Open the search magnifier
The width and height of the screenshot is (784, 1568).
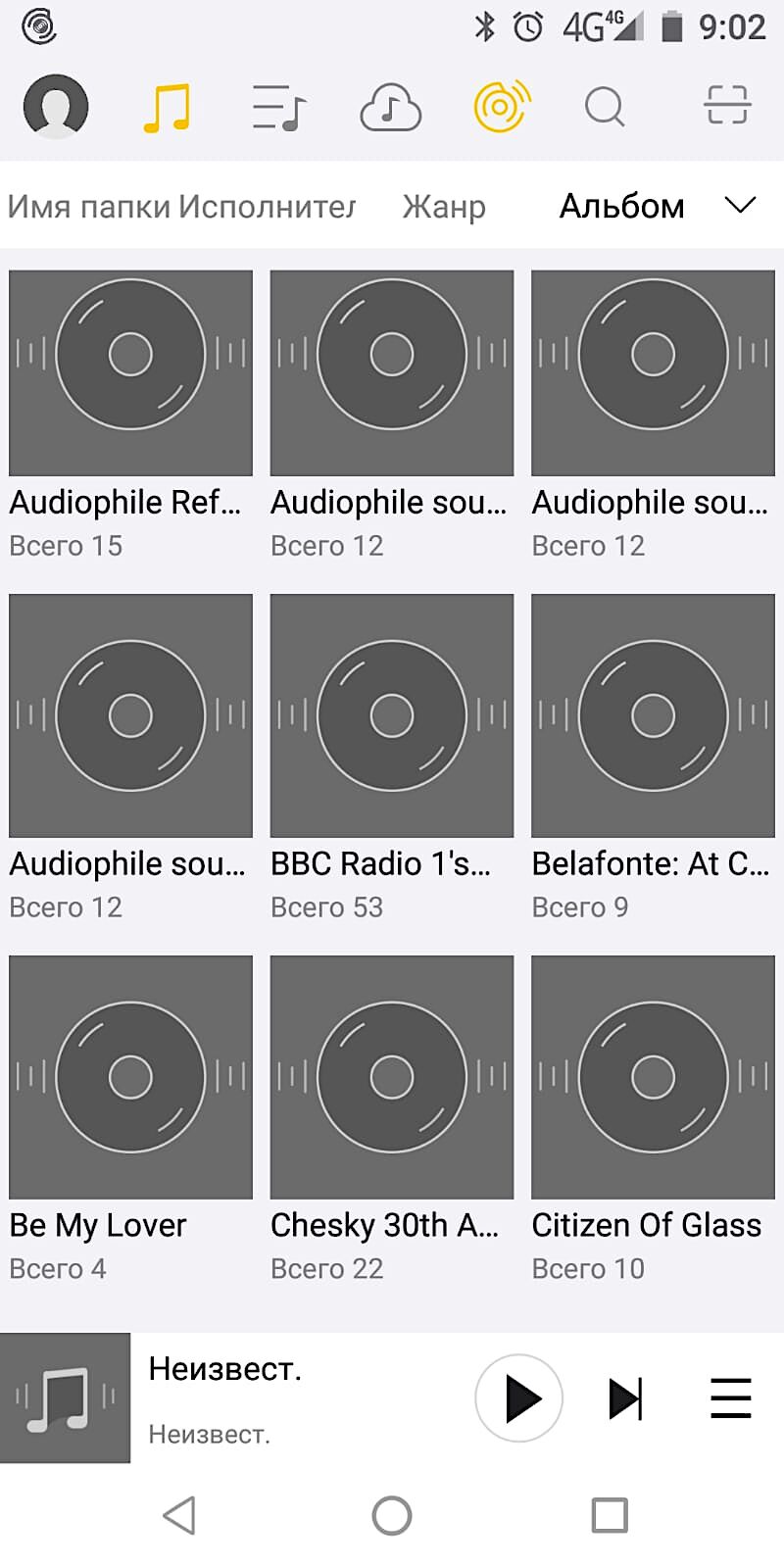pos(605,107)
